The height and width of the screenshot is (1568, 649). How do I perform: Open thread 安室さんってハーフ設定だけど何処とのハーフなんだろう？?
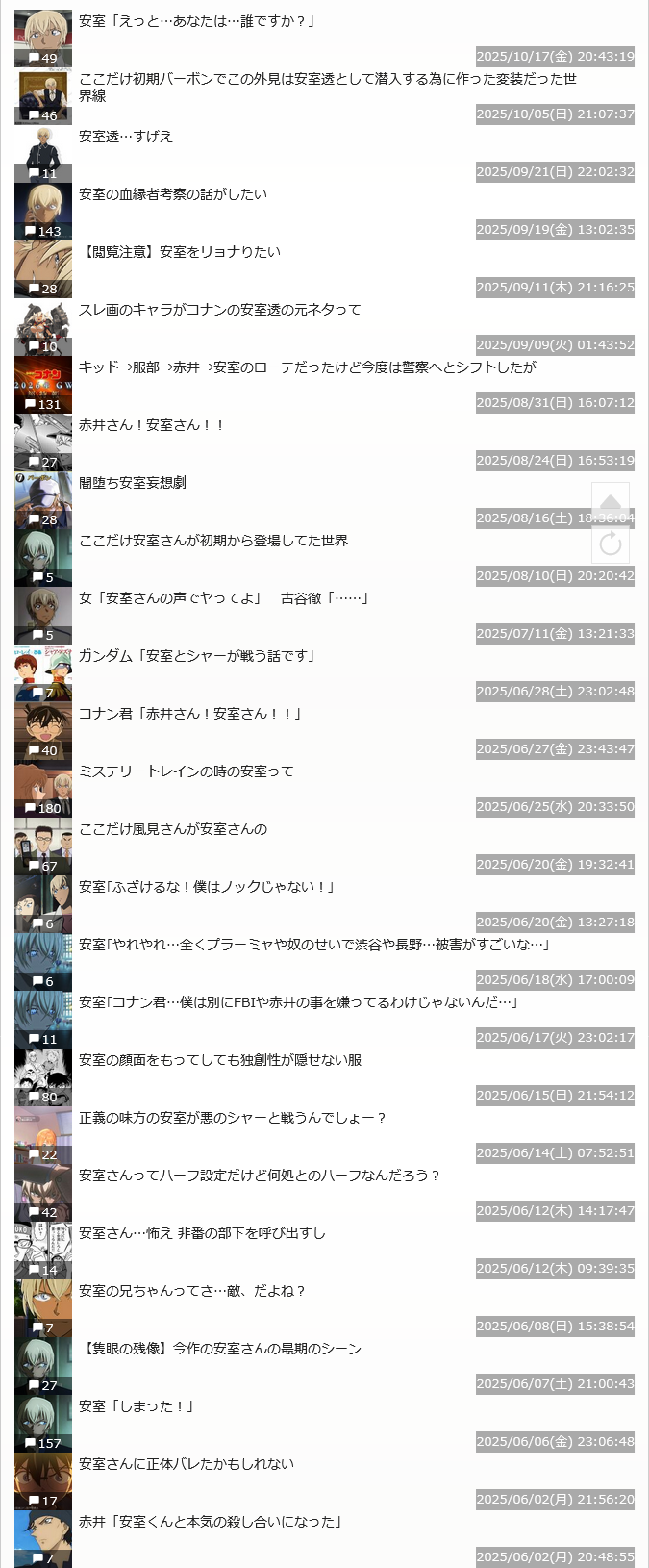(x=260, y=1176)
